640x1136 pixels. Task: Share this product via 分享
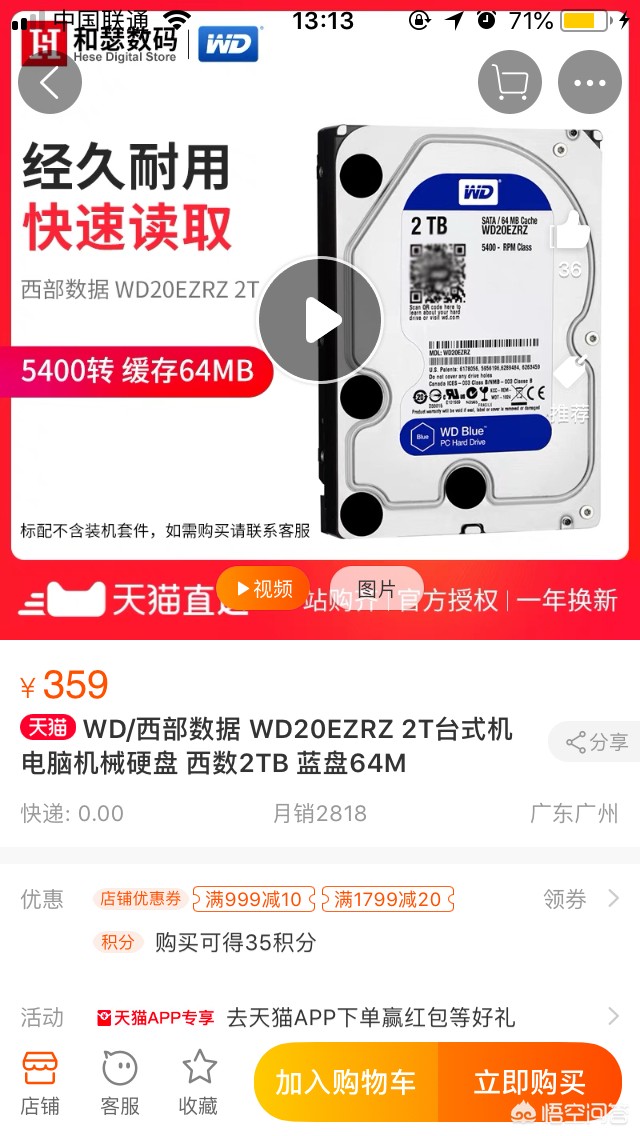pos(595,742)
